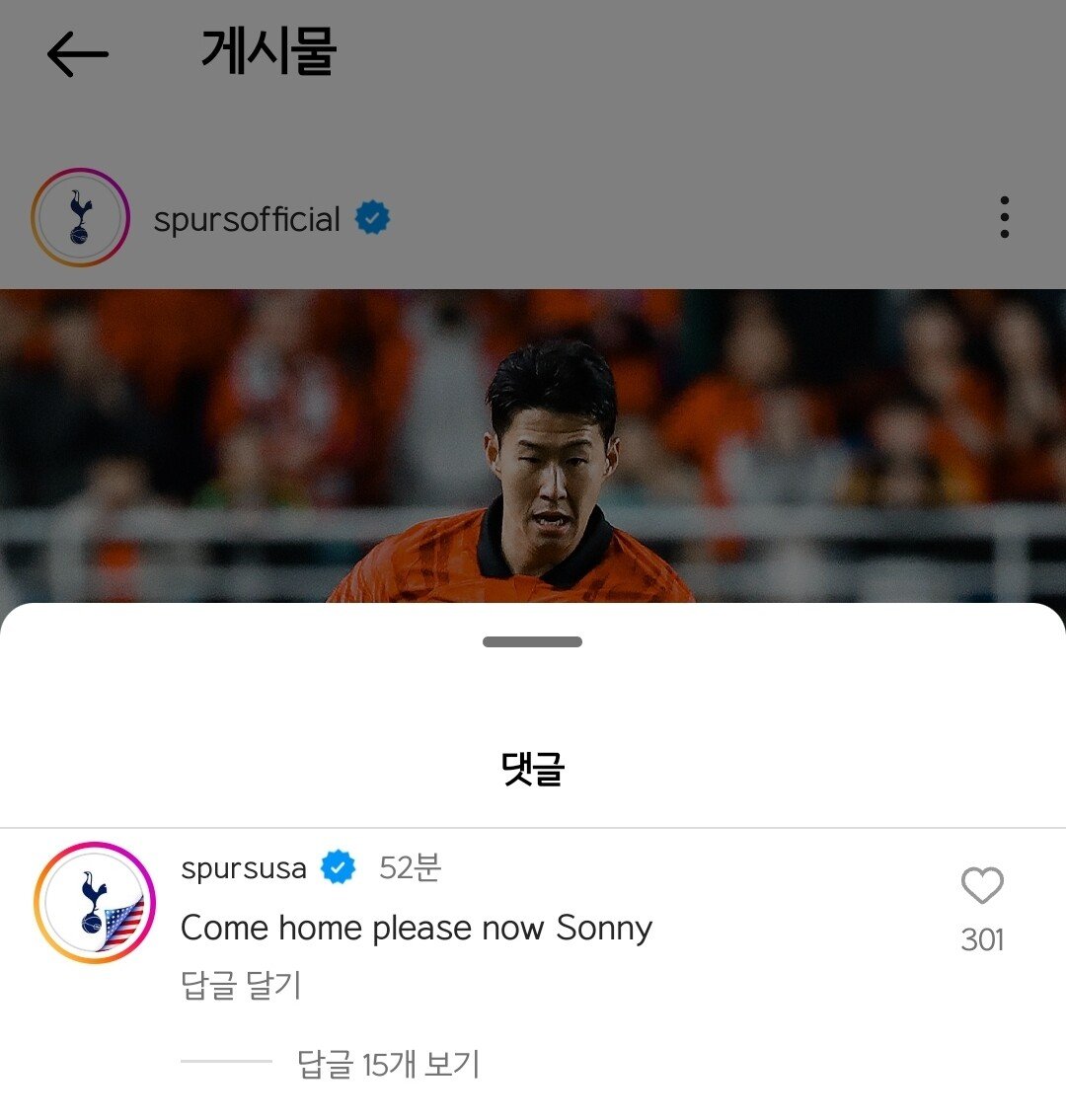Open spursusa's profile picture
The height and width of the screenshot is (1120, 1066).
[95, 902]
